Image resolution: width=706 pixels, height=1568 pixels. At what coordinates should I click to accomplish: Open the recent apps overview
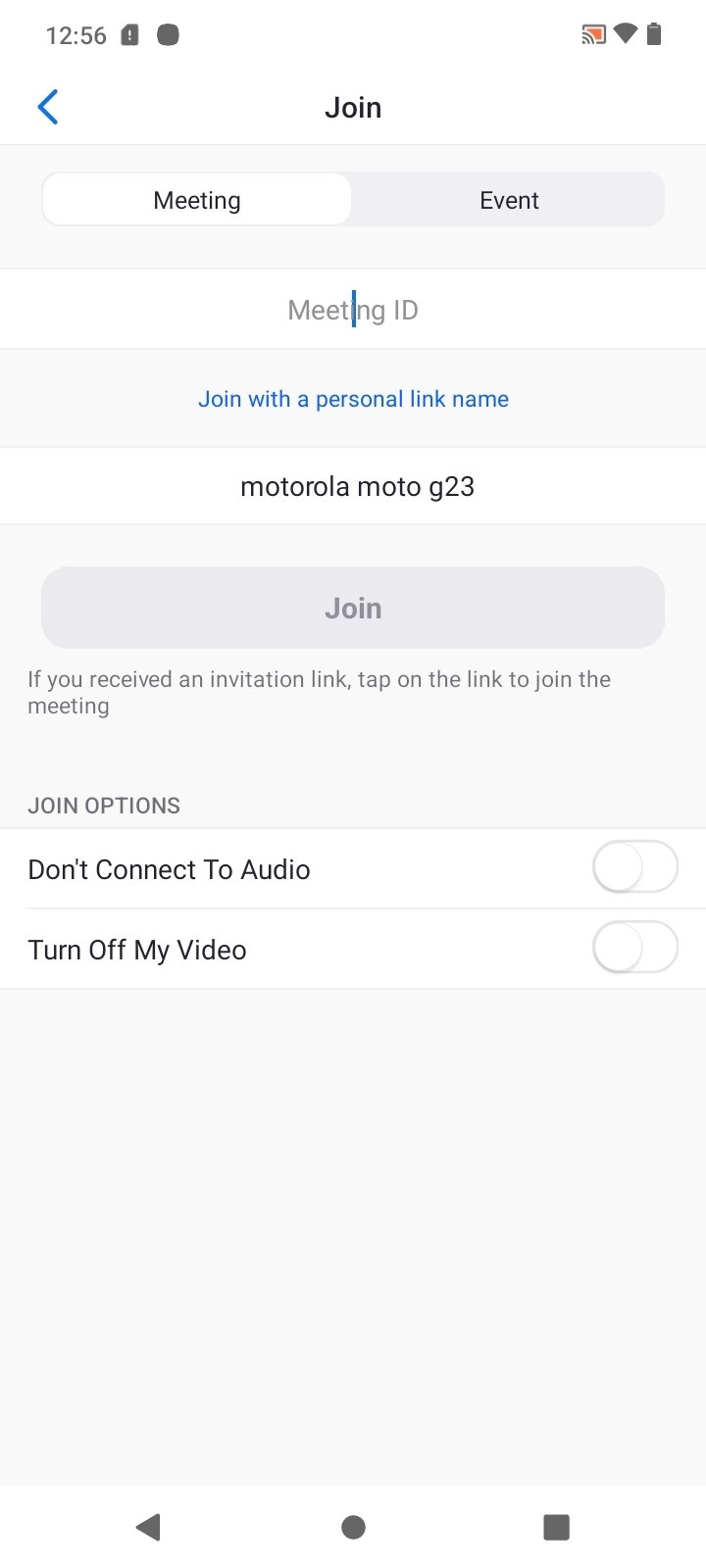pyautogui.click(x=557, y=1527)
